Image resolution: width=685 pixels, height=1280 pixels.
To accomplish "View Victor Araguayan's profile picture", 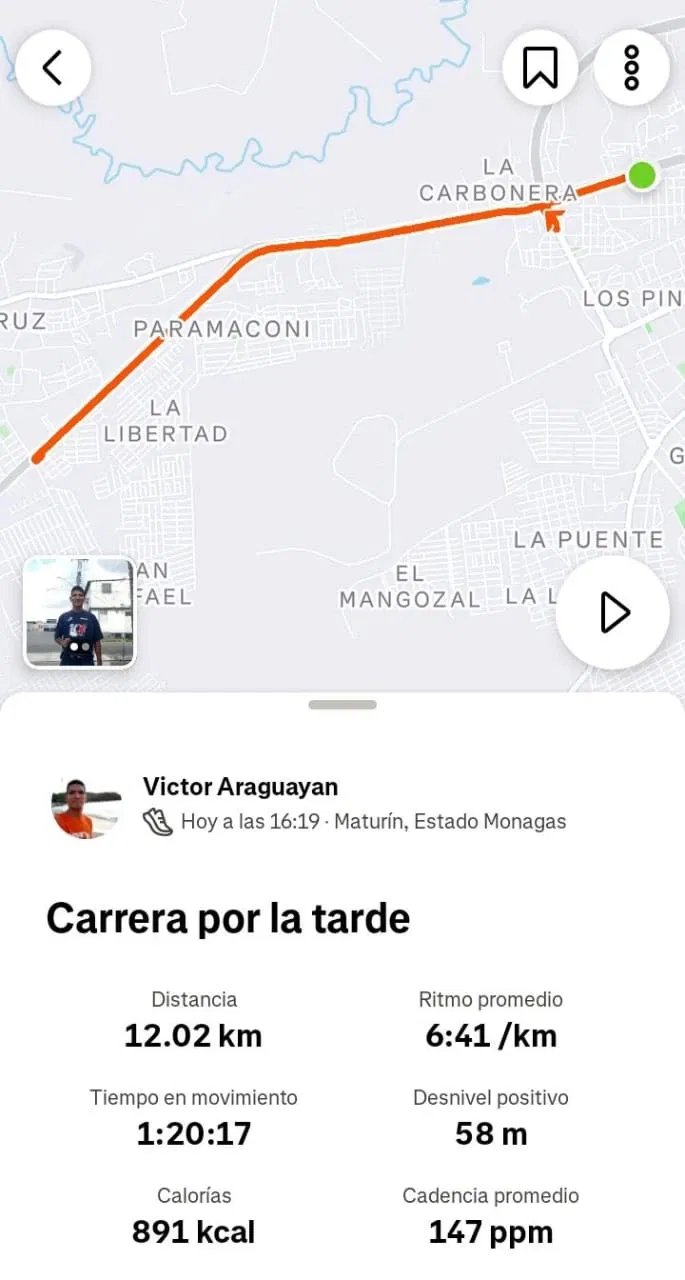I will 86,806.
